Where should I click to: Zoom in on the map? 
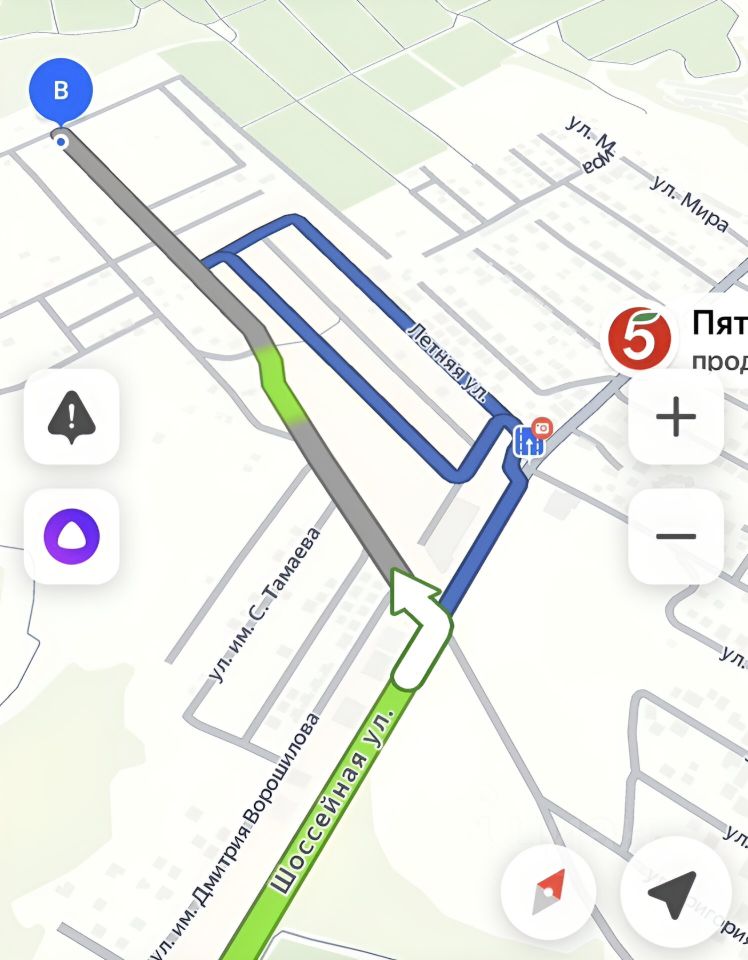click(x=676, y=416)
